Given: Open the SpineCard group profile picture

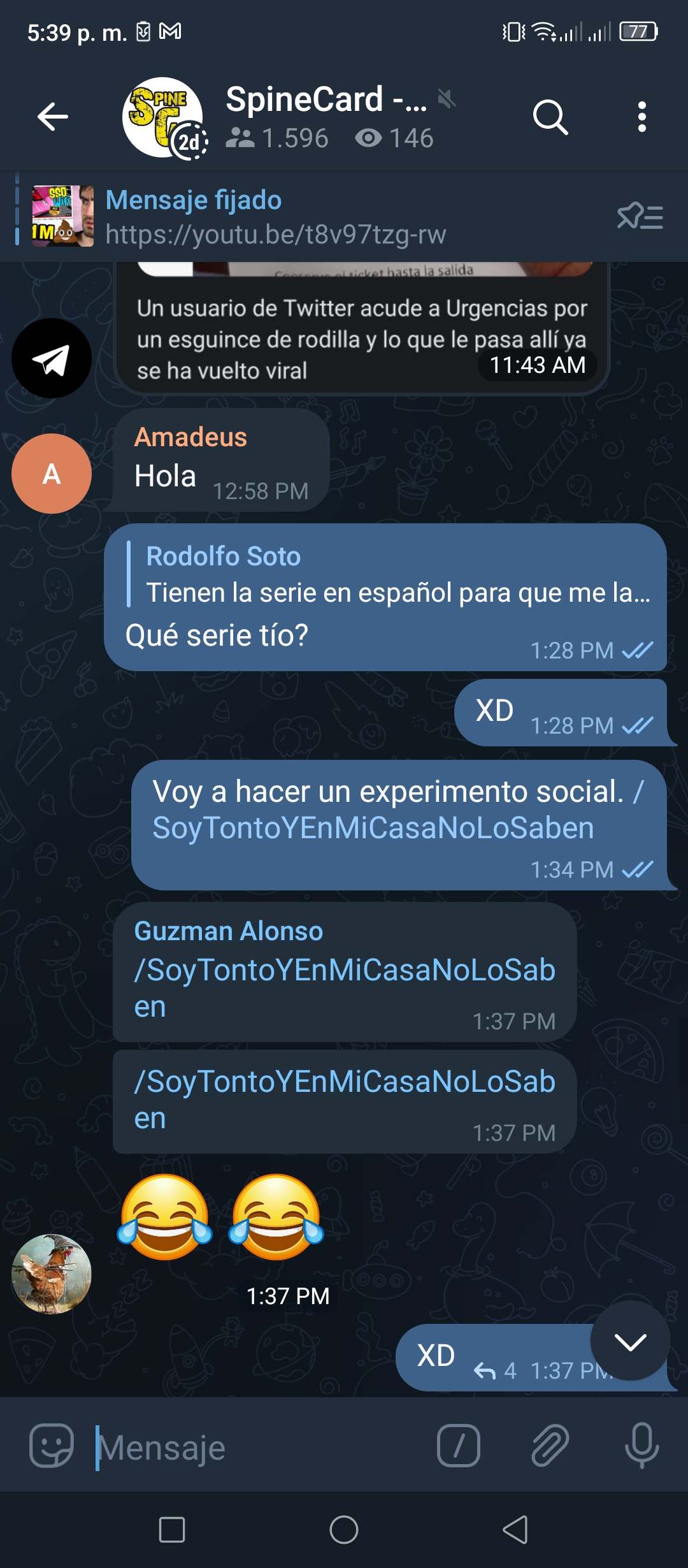Looking at the screenshot, I should 162,117.
